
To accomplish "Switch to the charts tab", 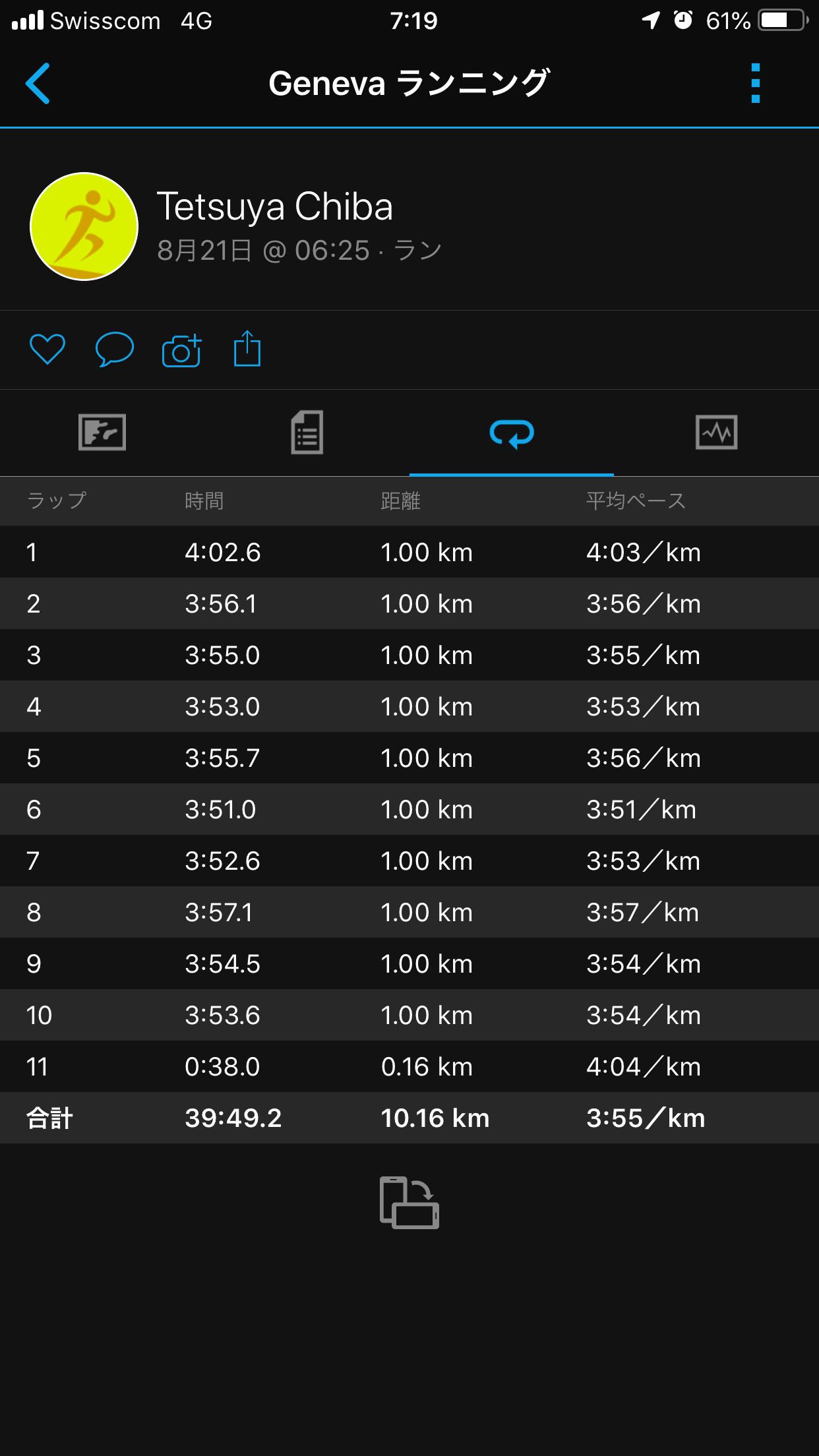I will (717, 433).
